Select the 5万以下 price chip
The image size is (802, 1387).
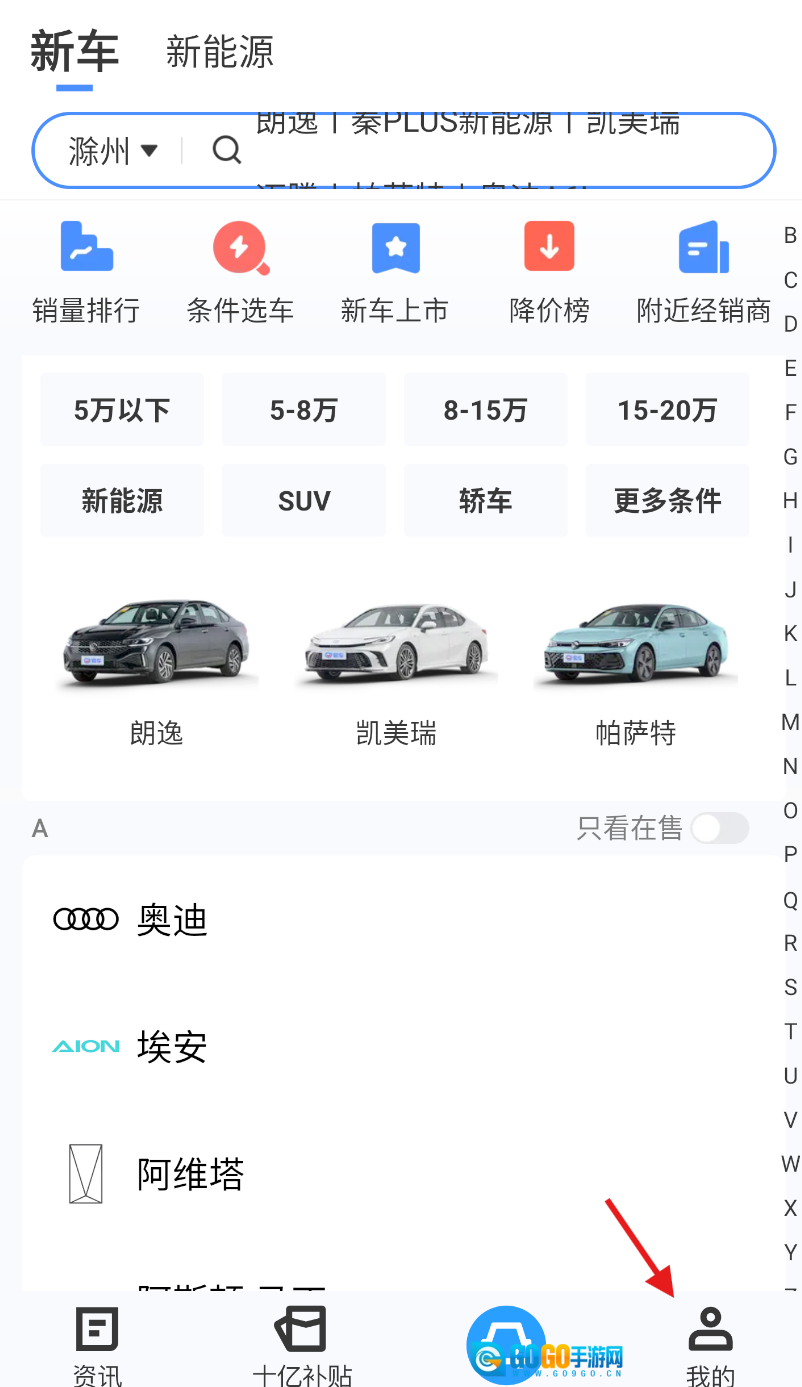(122, 410)
